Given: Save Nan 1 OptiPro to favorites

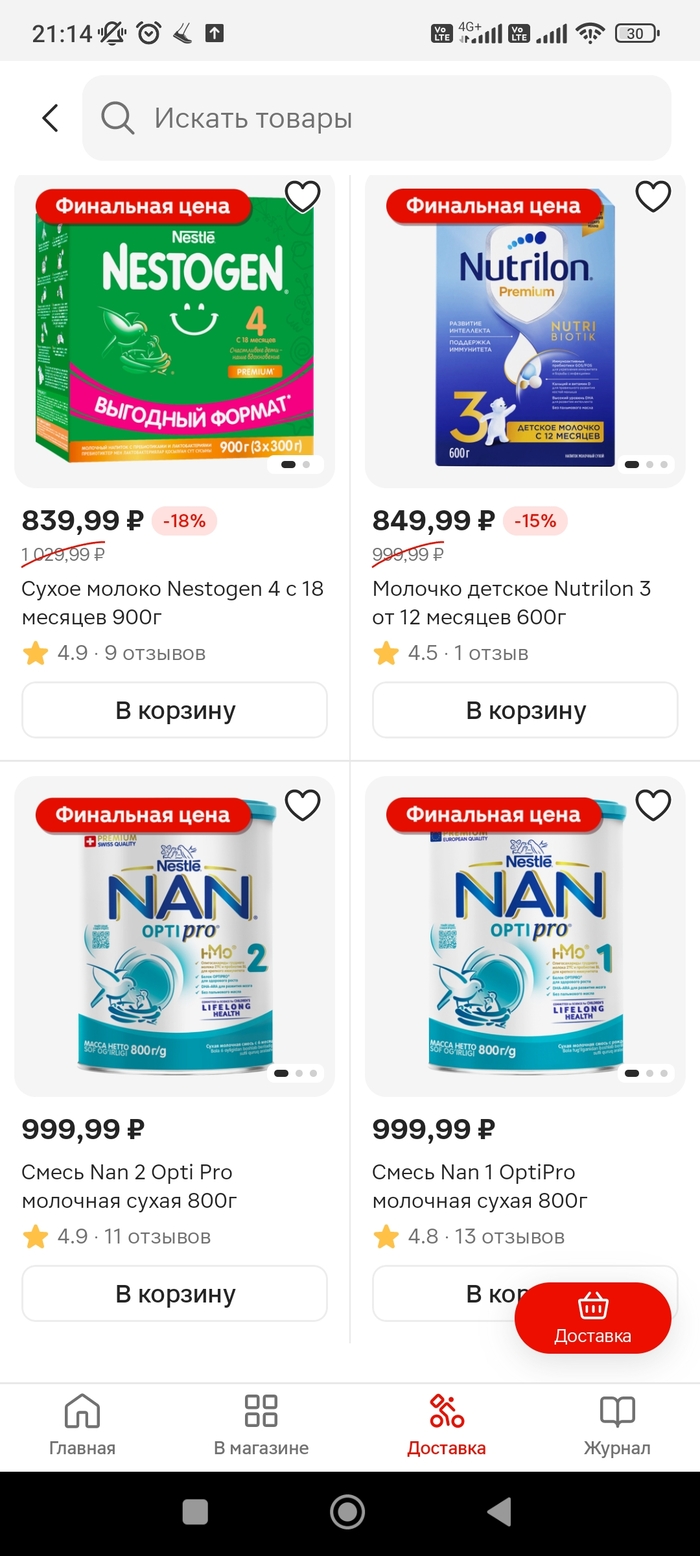Looking at the screenshot, I should 653,804.
